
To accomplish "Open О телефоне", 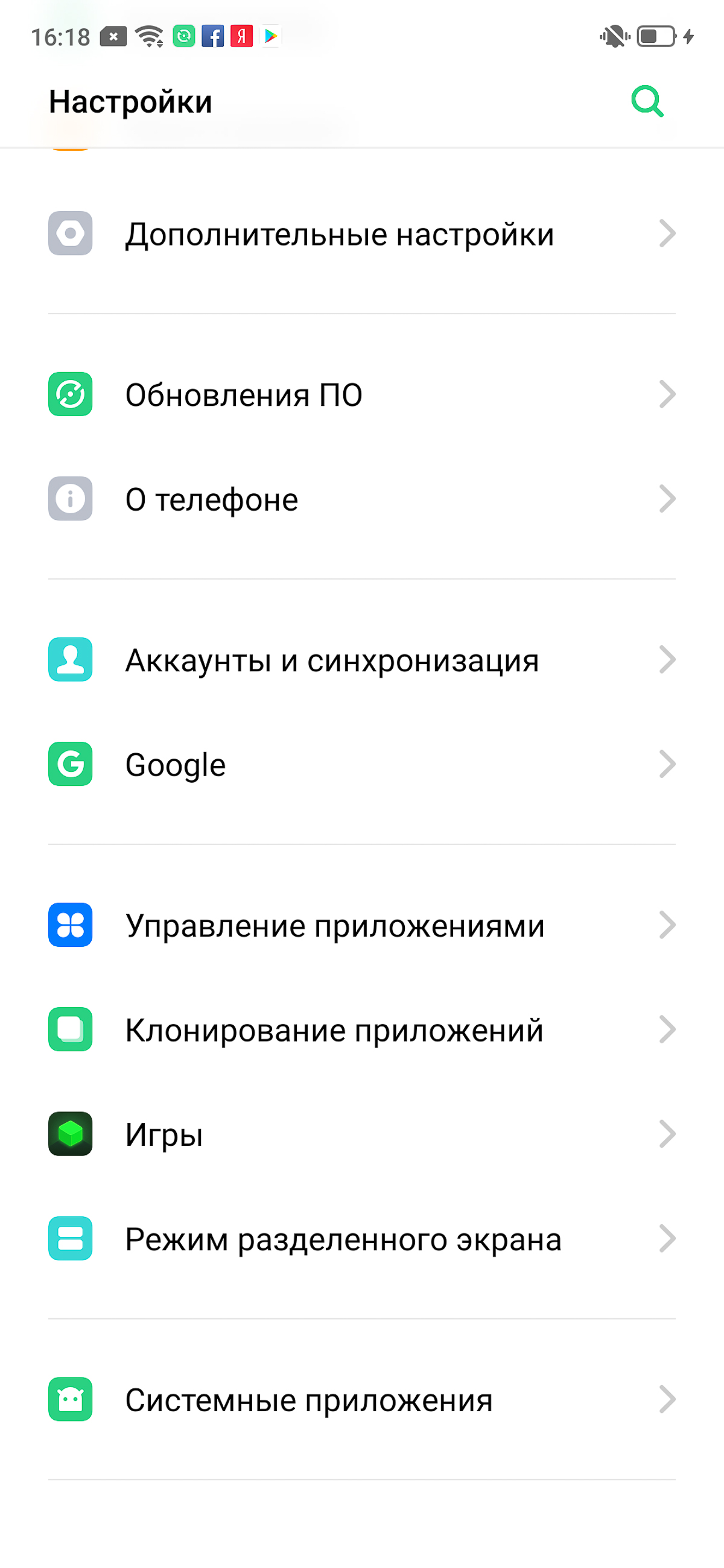I will pyautogui.click(x=361, y=499).
